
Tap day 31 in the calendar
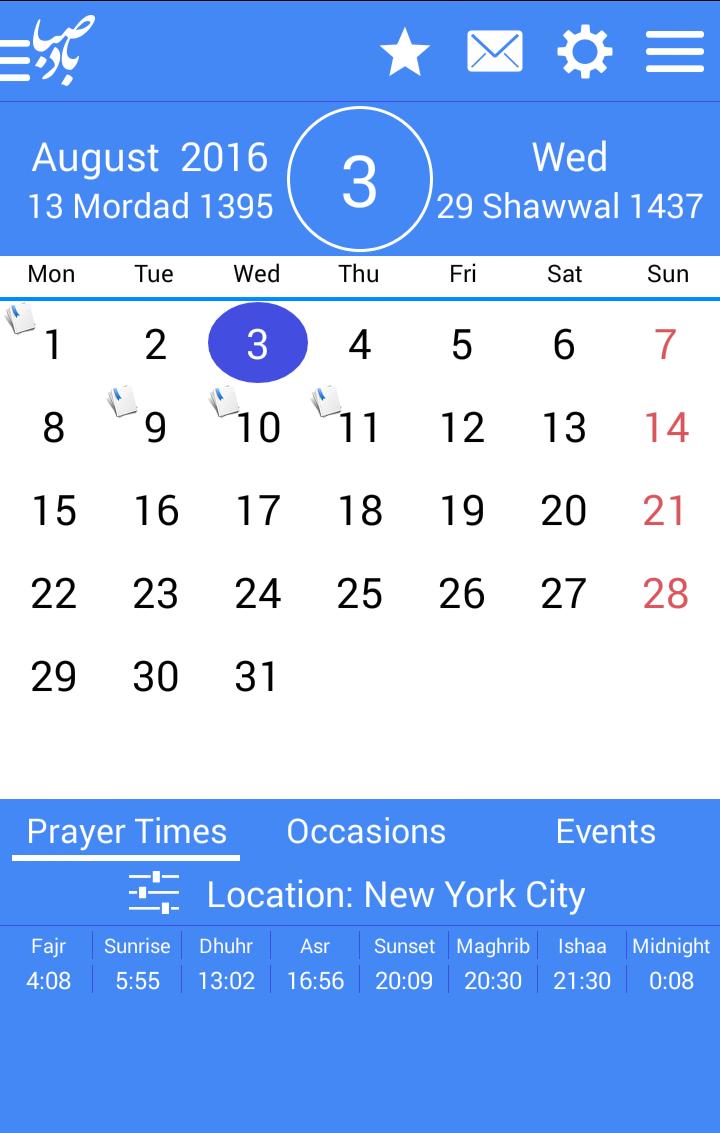pos(257,677)
